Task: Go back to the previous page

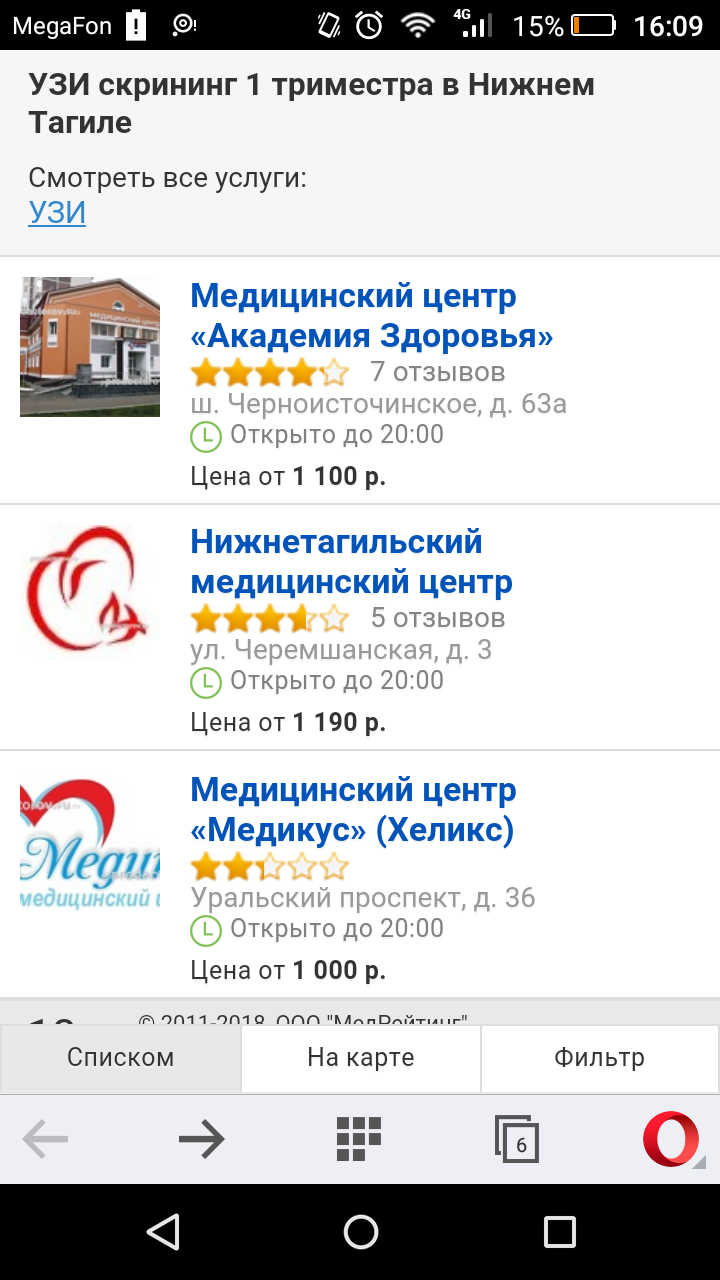Action: (x=45, y=1139)
